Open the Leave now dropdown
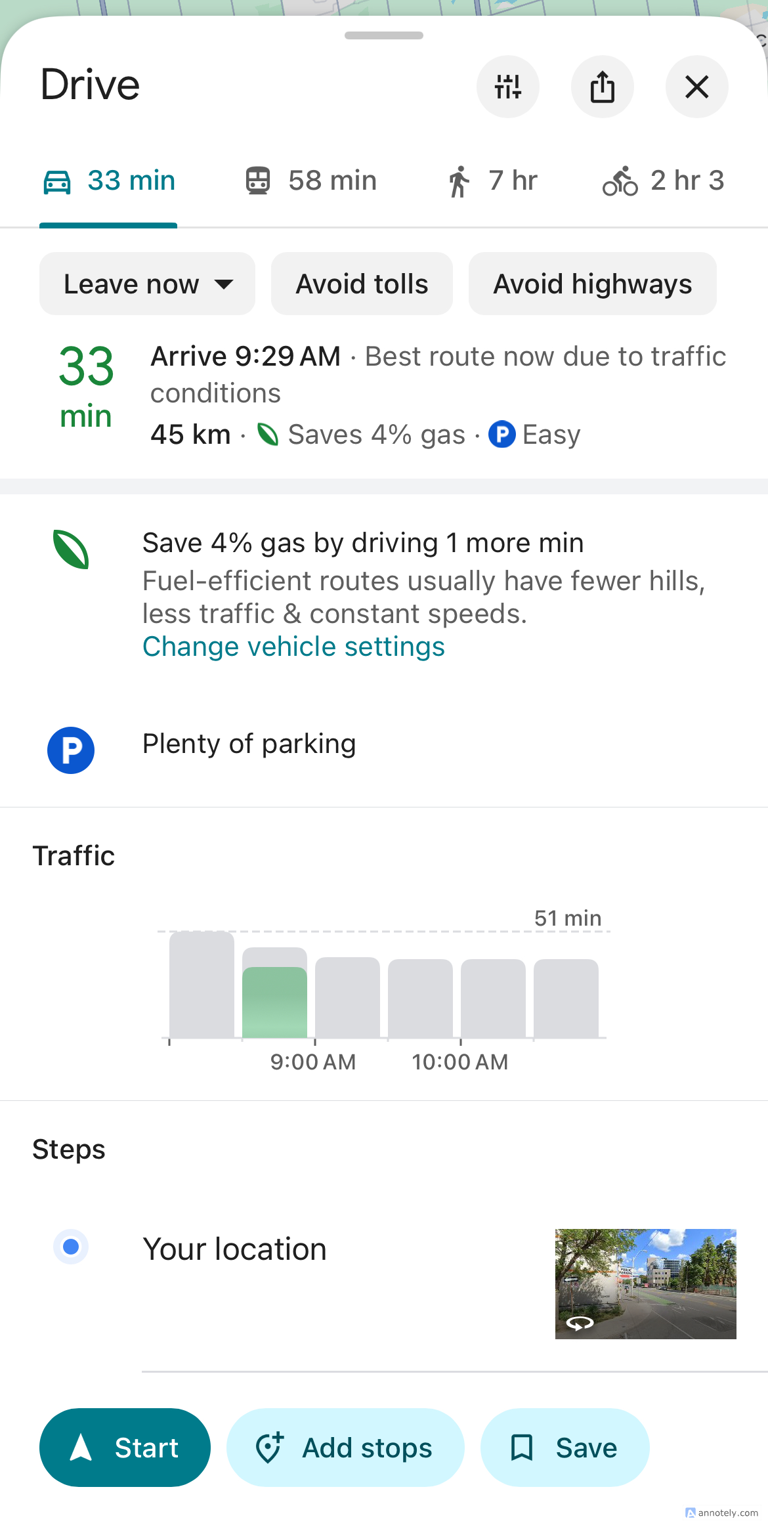This screenshot has width=768, height=1527. 146,283
